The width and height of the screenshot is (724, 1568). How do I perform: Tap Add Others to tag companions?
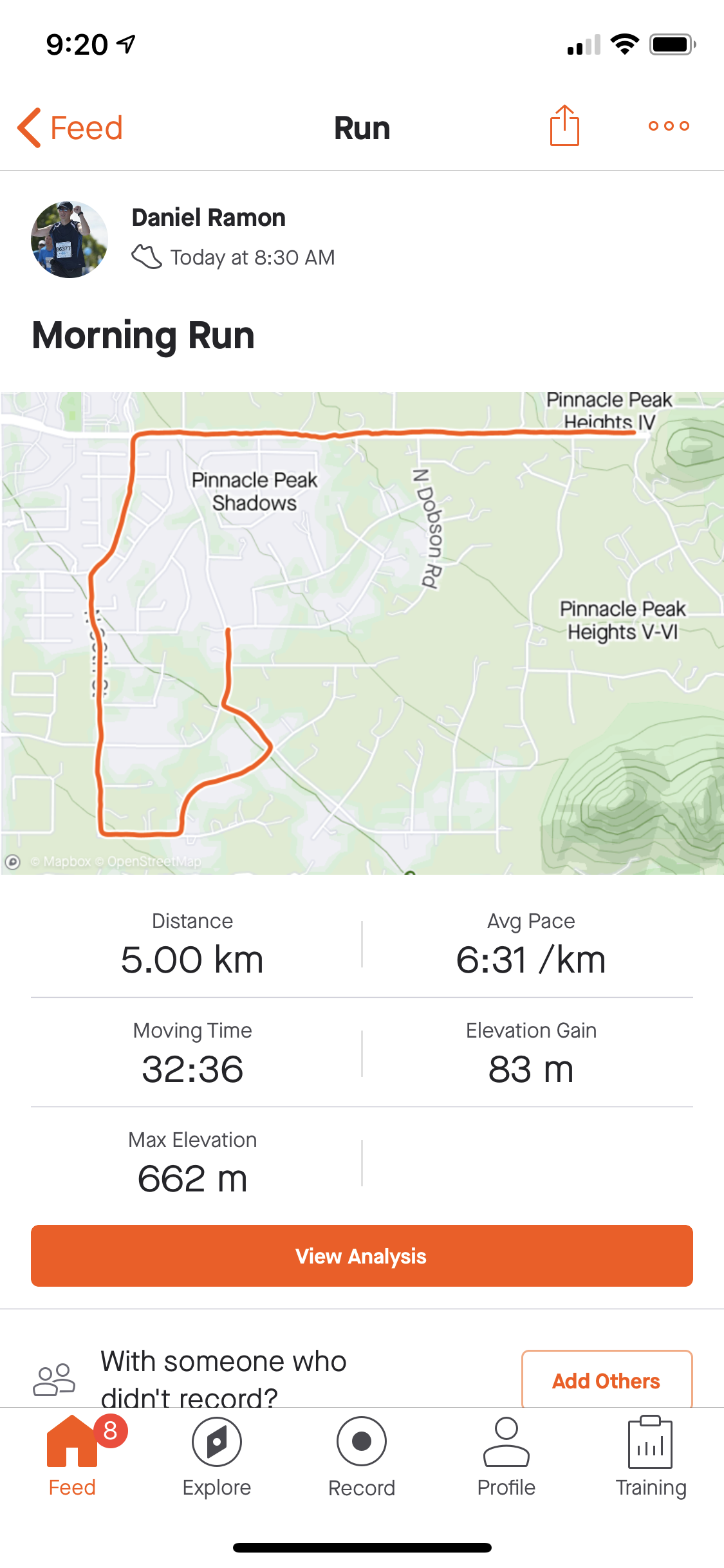607,1380
